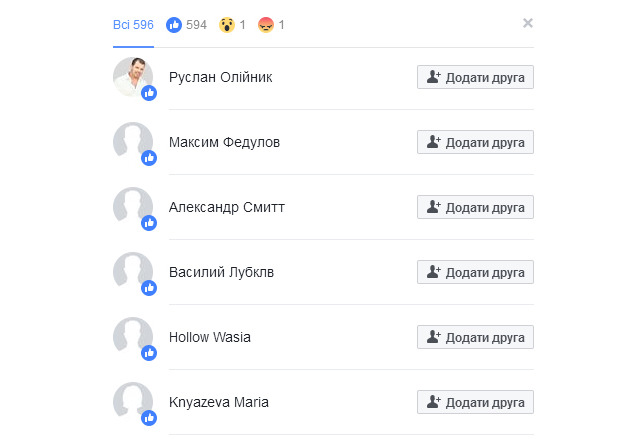640x439 pixels.
Task: Add Руслан Олійник as a friend
Action: pyautogui.click(x=475, y=77)
